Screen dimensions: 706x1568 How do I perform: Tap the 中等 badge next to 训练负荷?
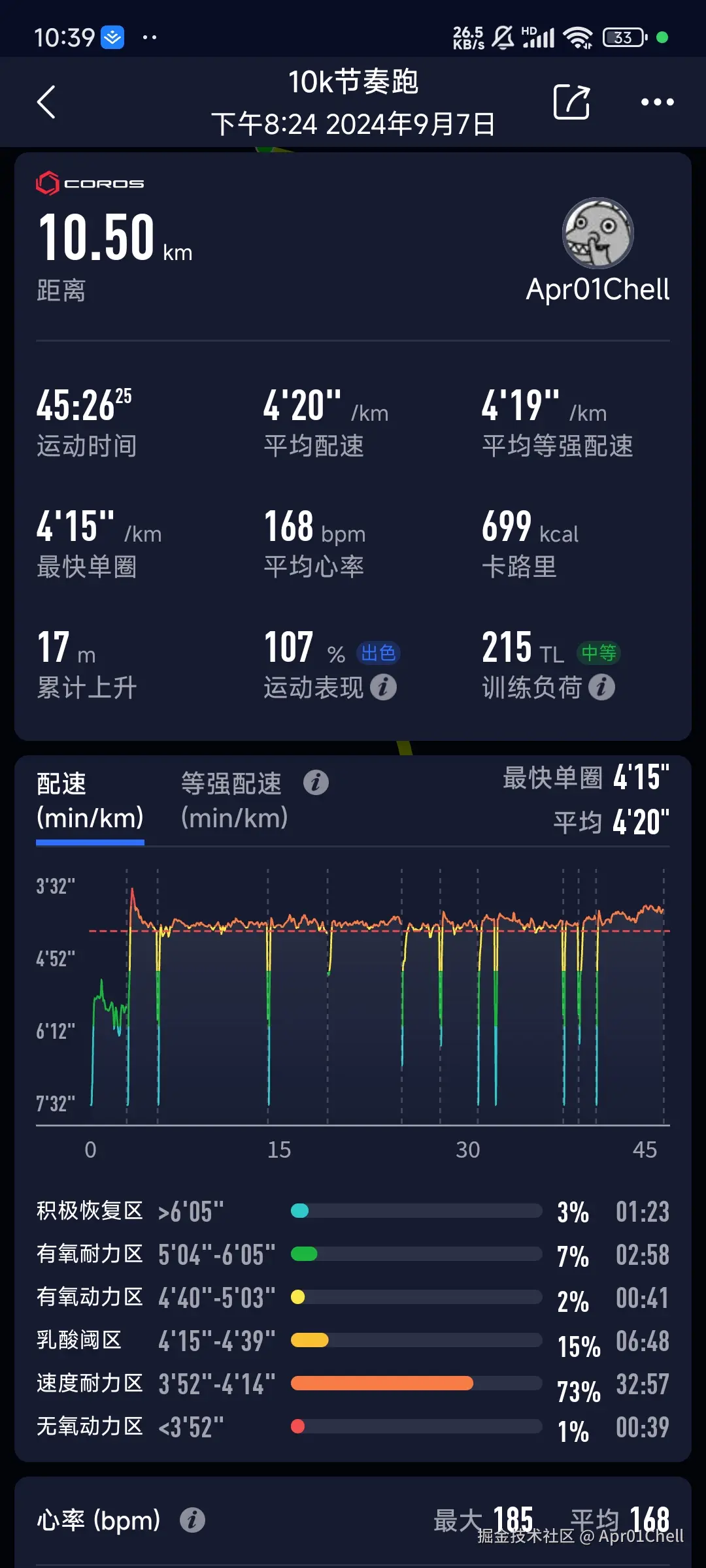(598, 653)
